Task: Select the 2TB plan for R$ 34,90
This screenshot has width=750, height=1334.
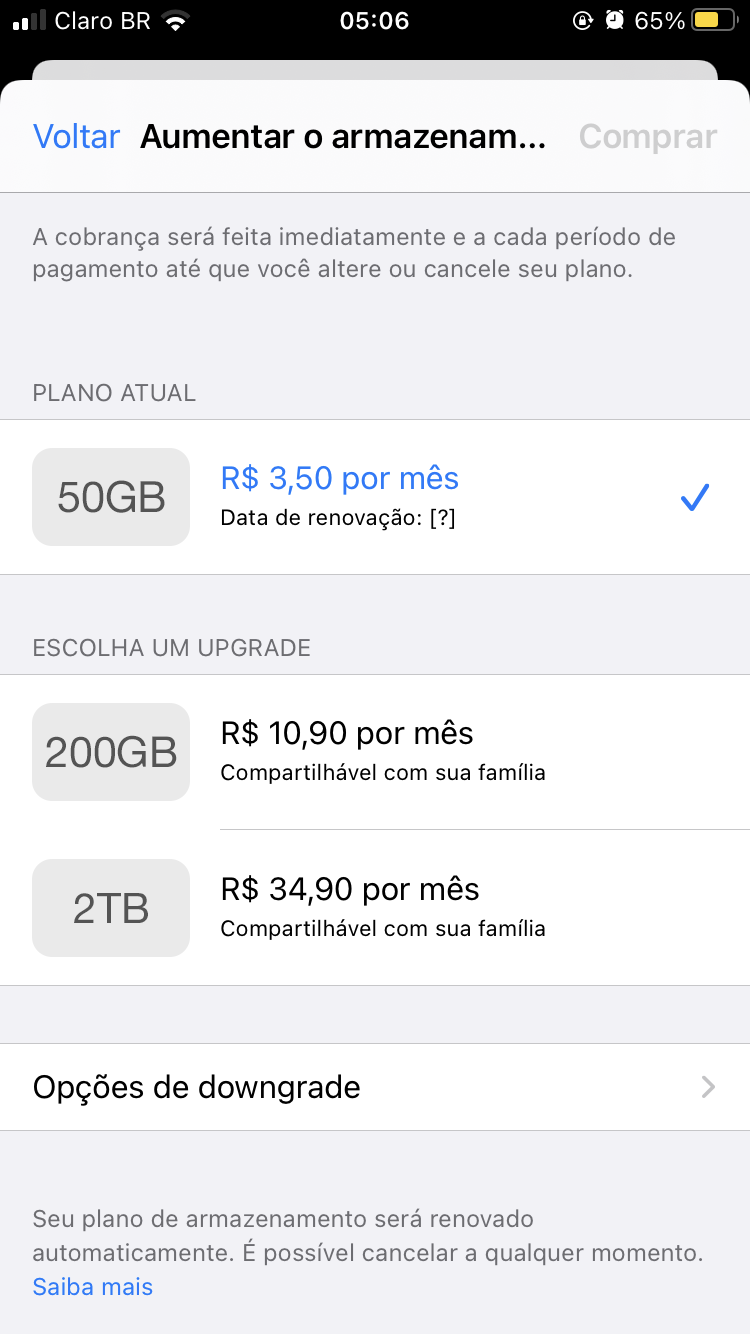Action: coord(375,908)
